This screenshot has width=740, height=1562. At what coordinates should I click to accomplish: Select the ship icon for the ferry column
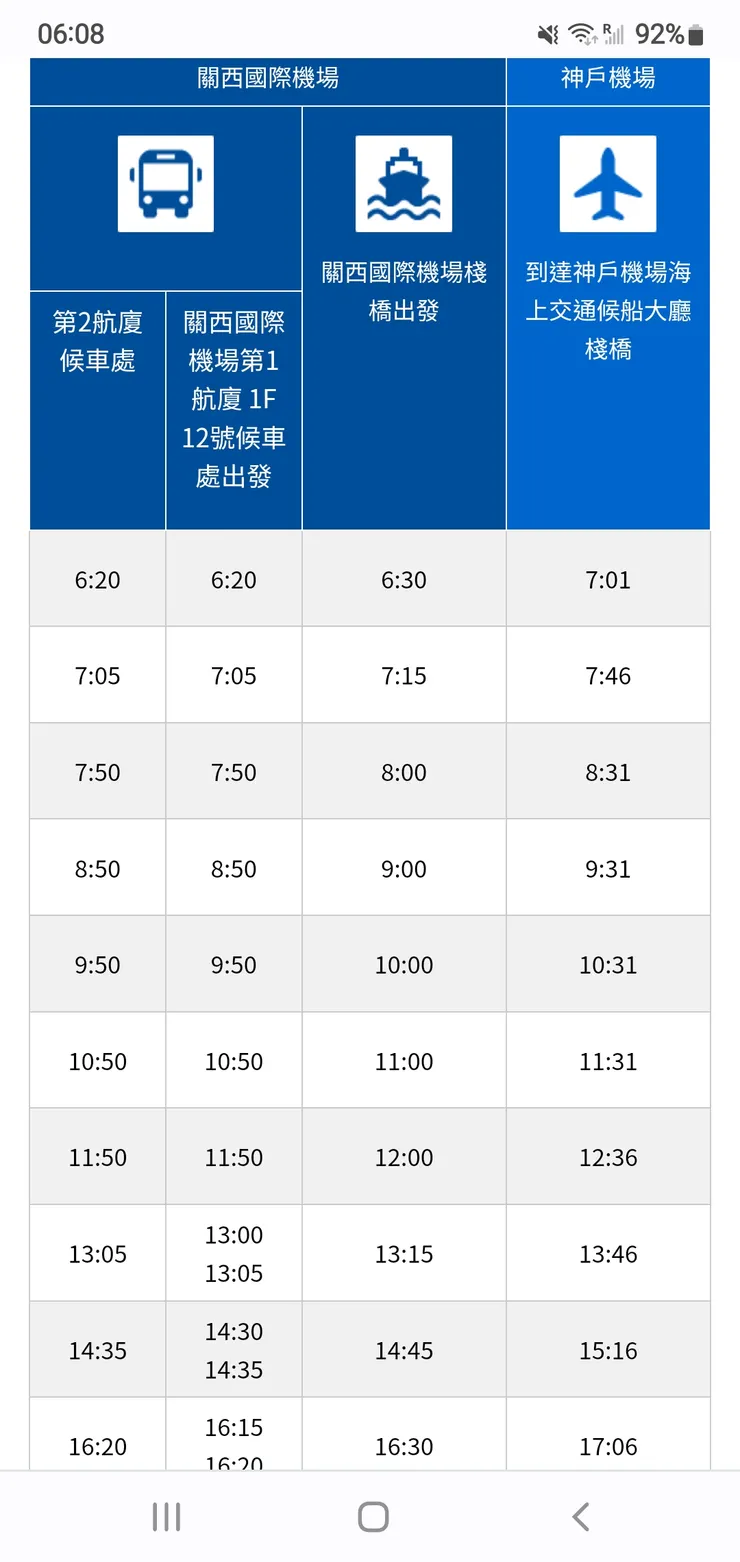403,183
